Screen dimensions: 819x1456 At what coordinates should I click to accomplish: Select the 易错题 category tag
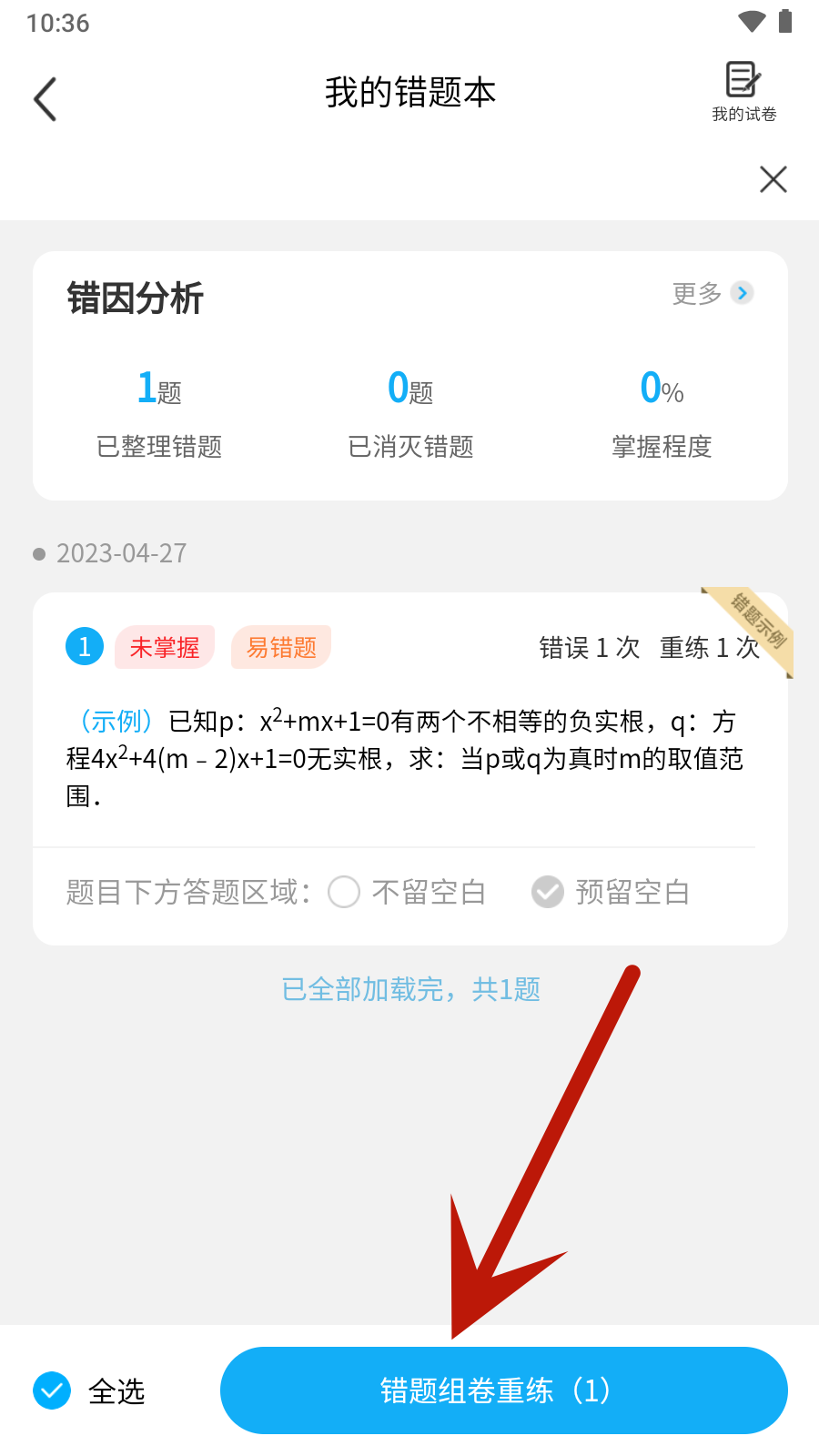[280, 647]
